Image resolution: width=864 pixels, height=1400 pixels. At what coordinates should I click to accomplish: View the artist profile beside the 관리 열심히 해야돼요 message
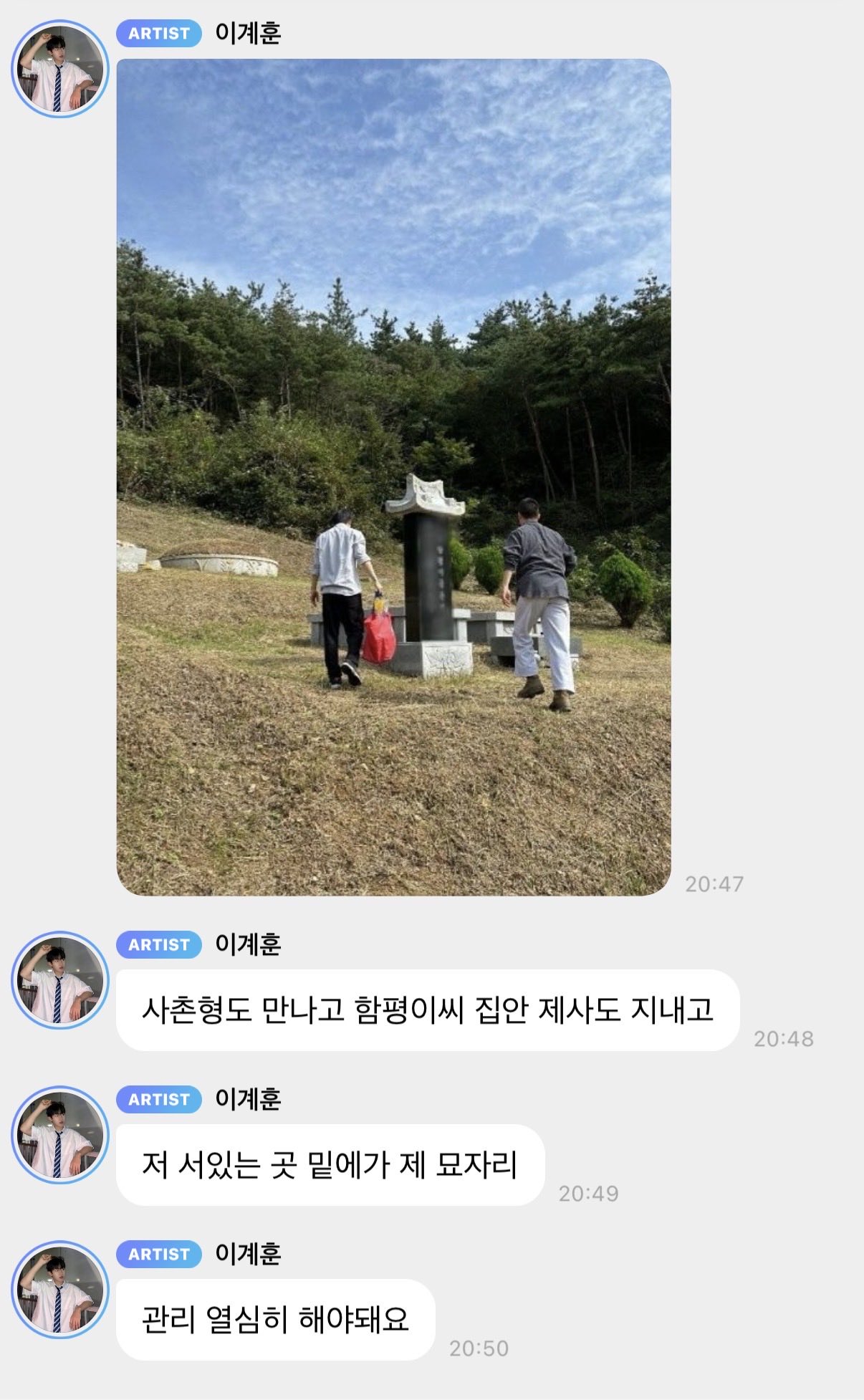(60, 1289)
